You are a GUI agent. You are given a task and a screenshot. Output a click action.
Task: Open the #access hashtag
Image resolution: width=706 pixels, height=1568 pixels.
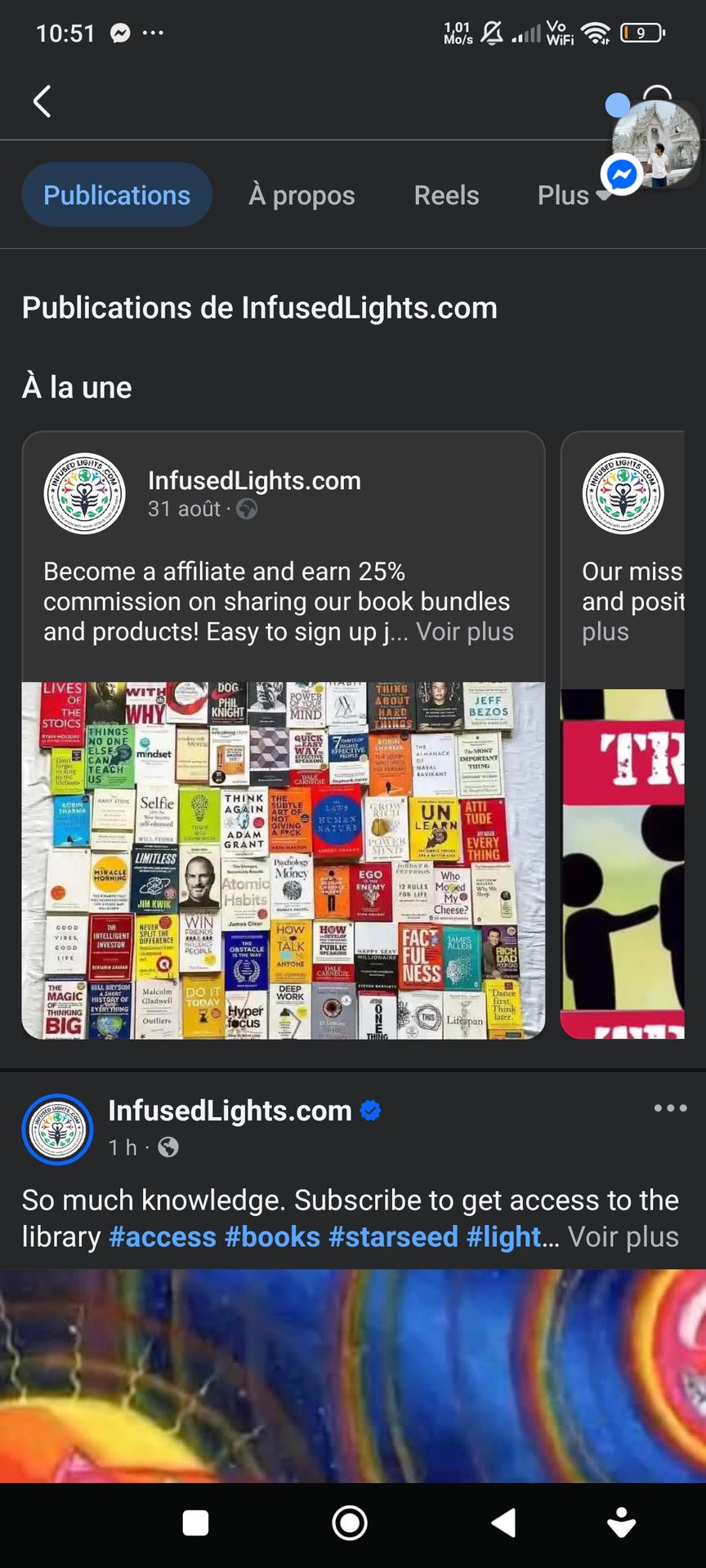pyautogui.click(x=163, y=1237)
